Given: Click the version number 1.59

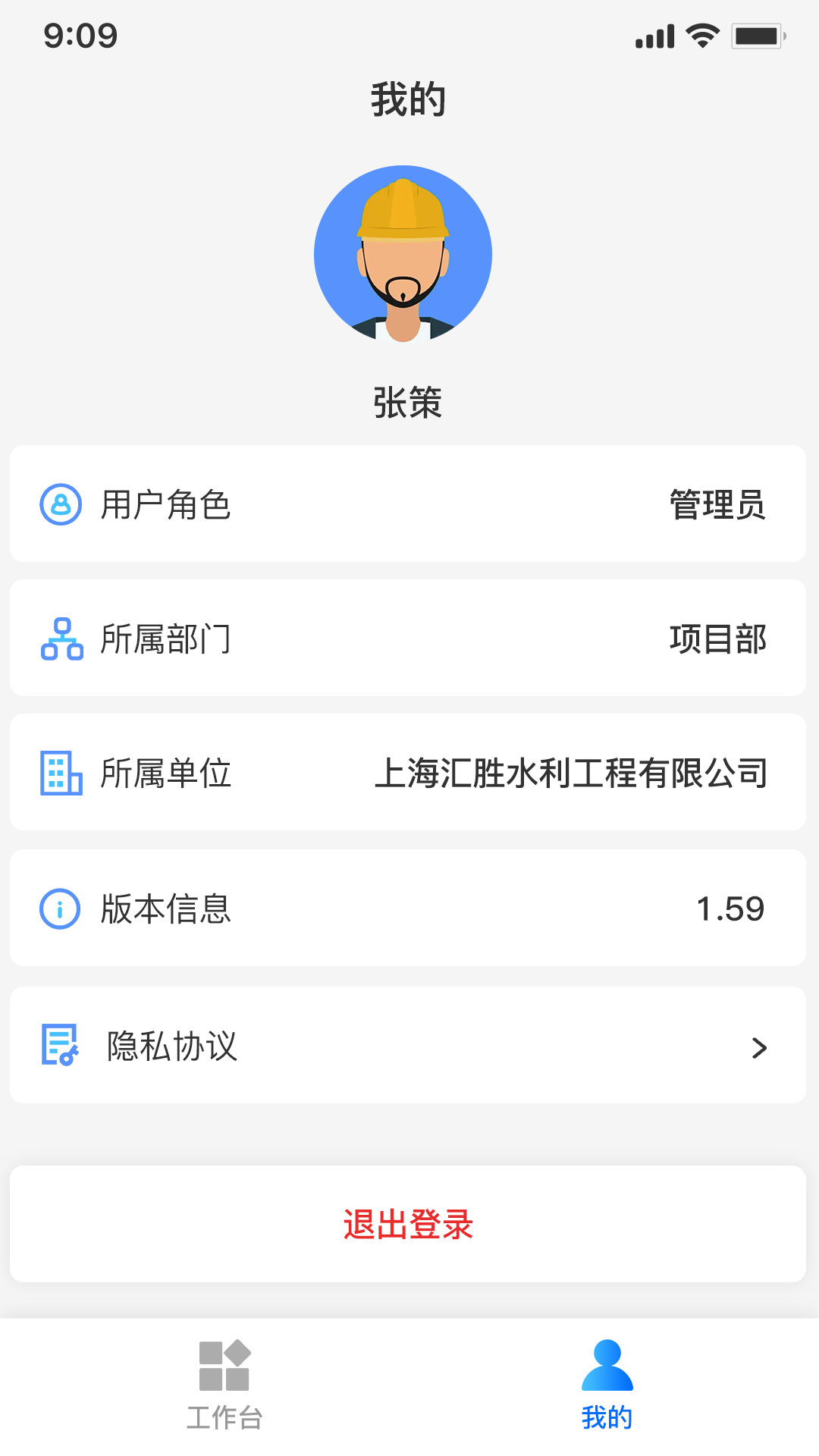Looking at the screenshot, I should coord(732,908).
